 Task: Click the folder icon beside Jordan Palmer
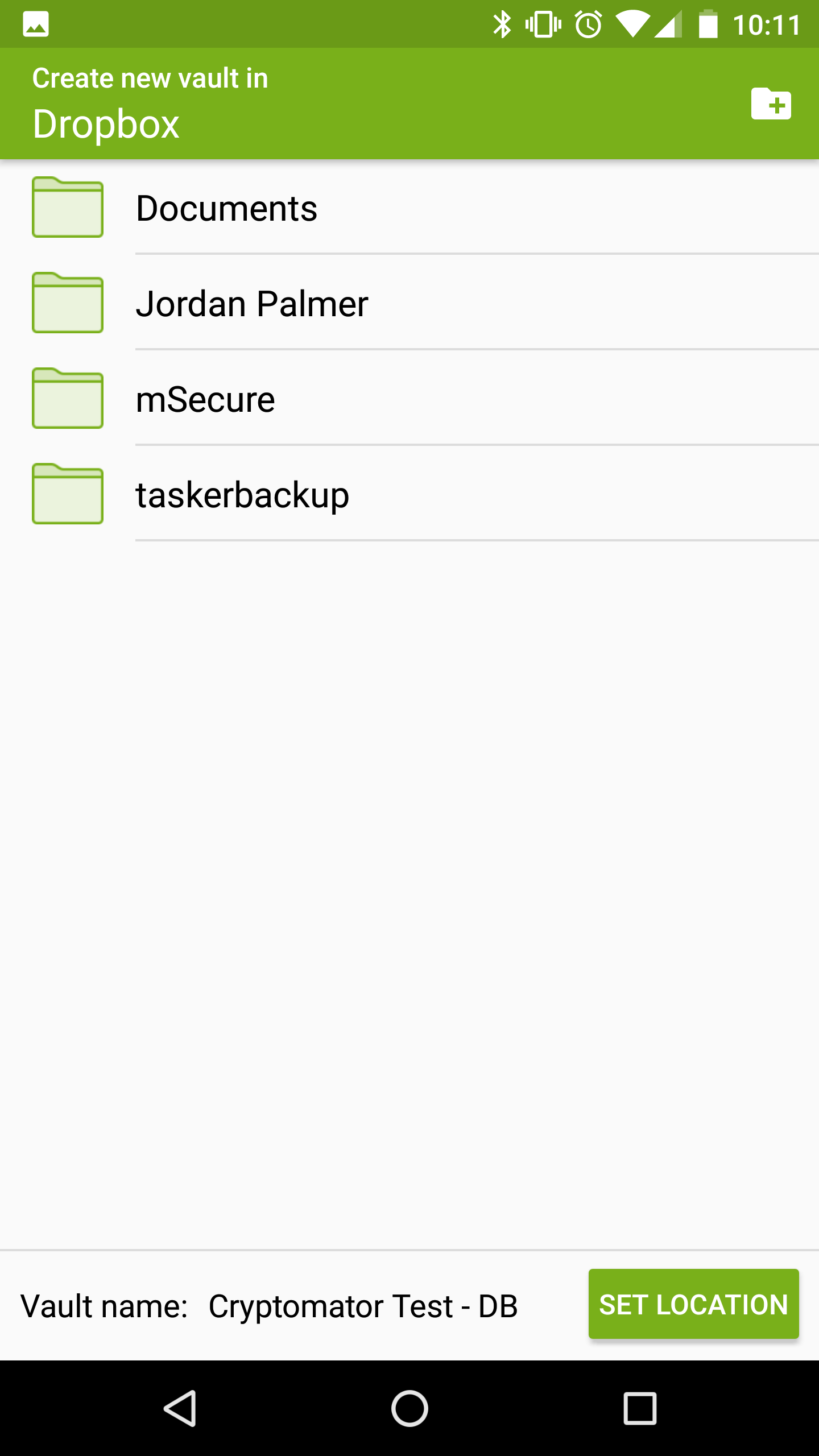tap(67, 304)
